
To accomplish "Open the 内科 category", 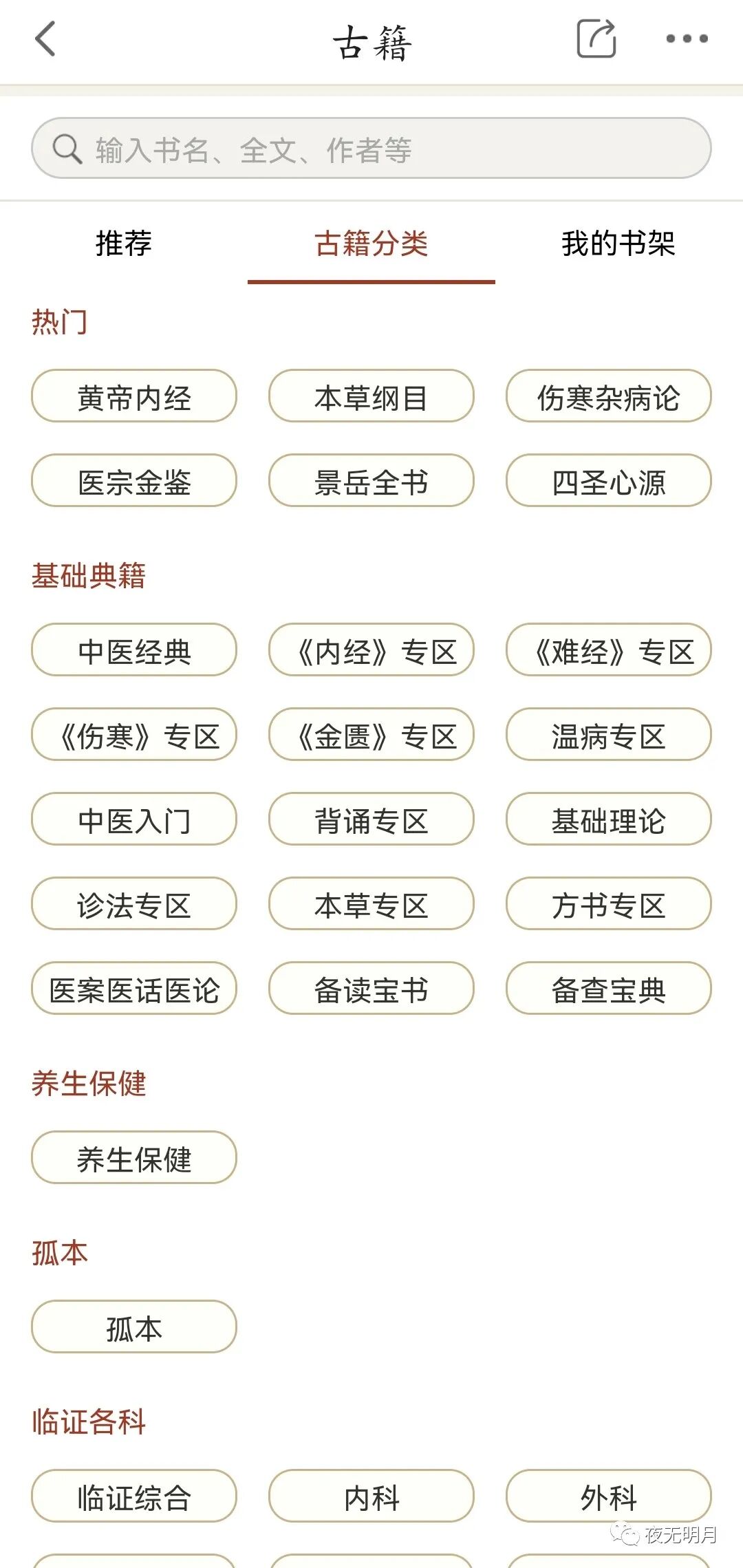I will click(371, 1496).
